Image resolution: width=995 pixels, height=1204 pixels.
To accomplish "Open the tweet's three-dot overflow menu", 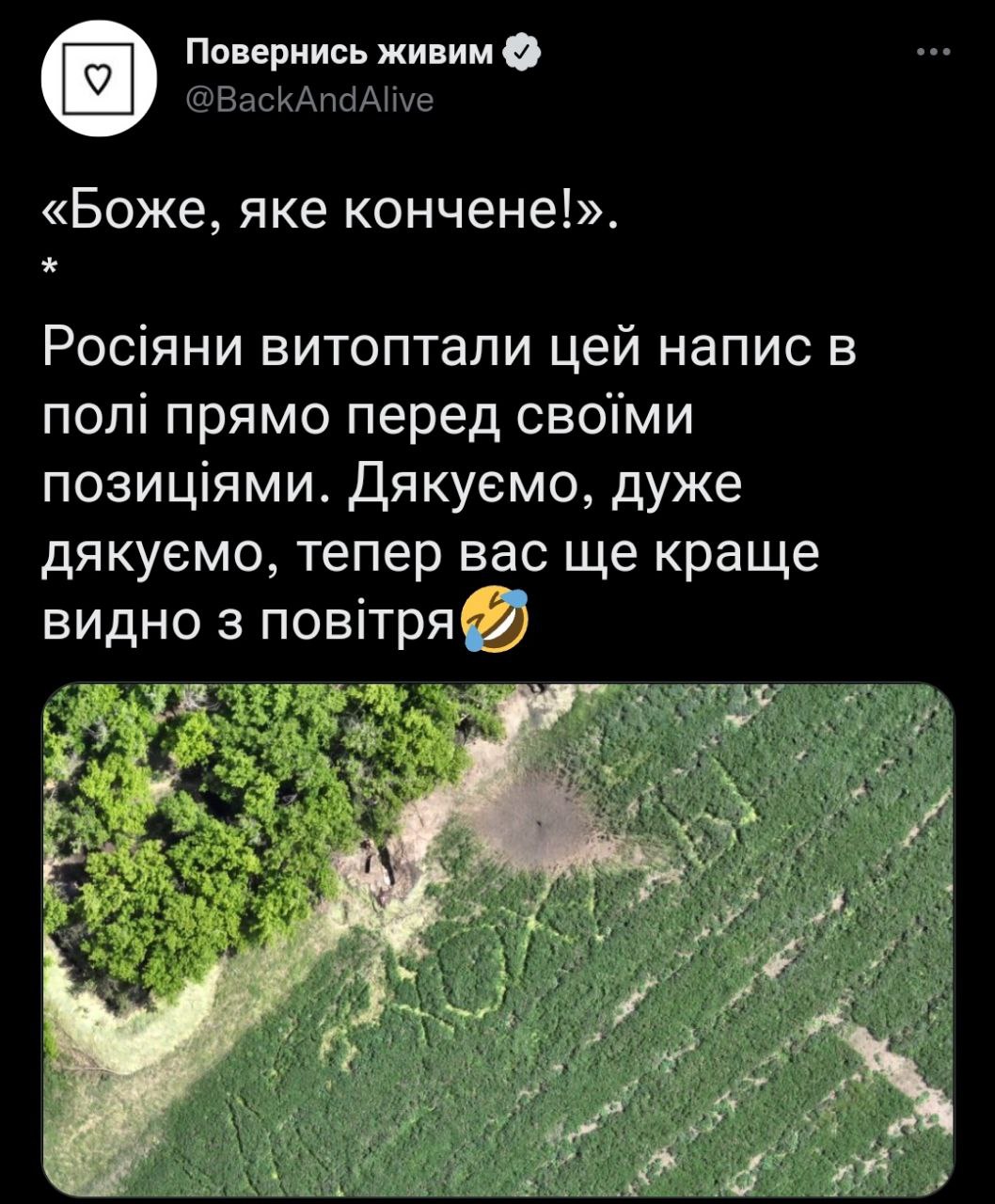I will pos(934,53).
